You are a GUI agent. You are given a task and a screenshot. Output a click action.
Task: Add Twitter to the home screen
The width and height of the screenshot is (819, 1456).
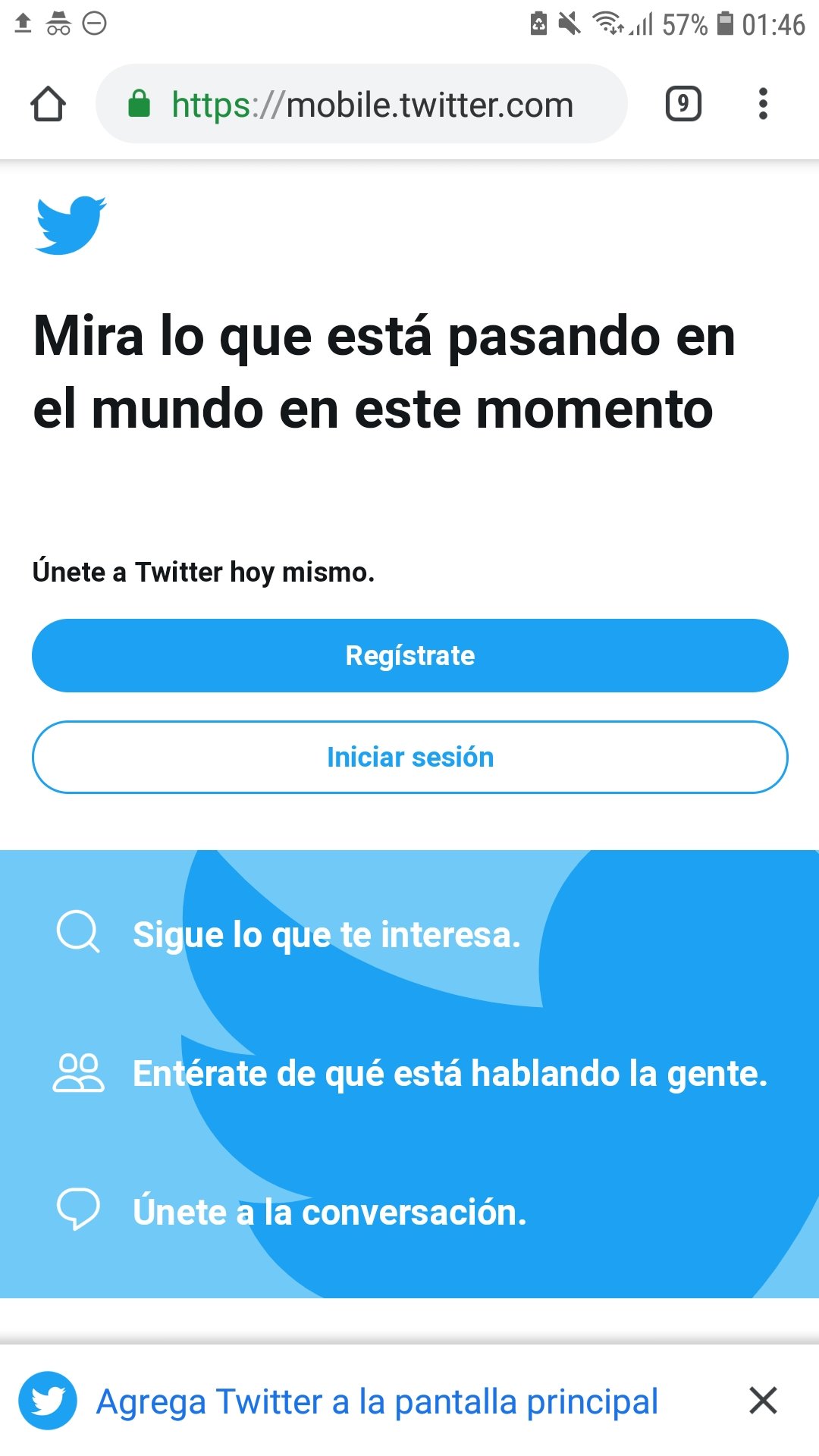click(x=377, y=1401)
